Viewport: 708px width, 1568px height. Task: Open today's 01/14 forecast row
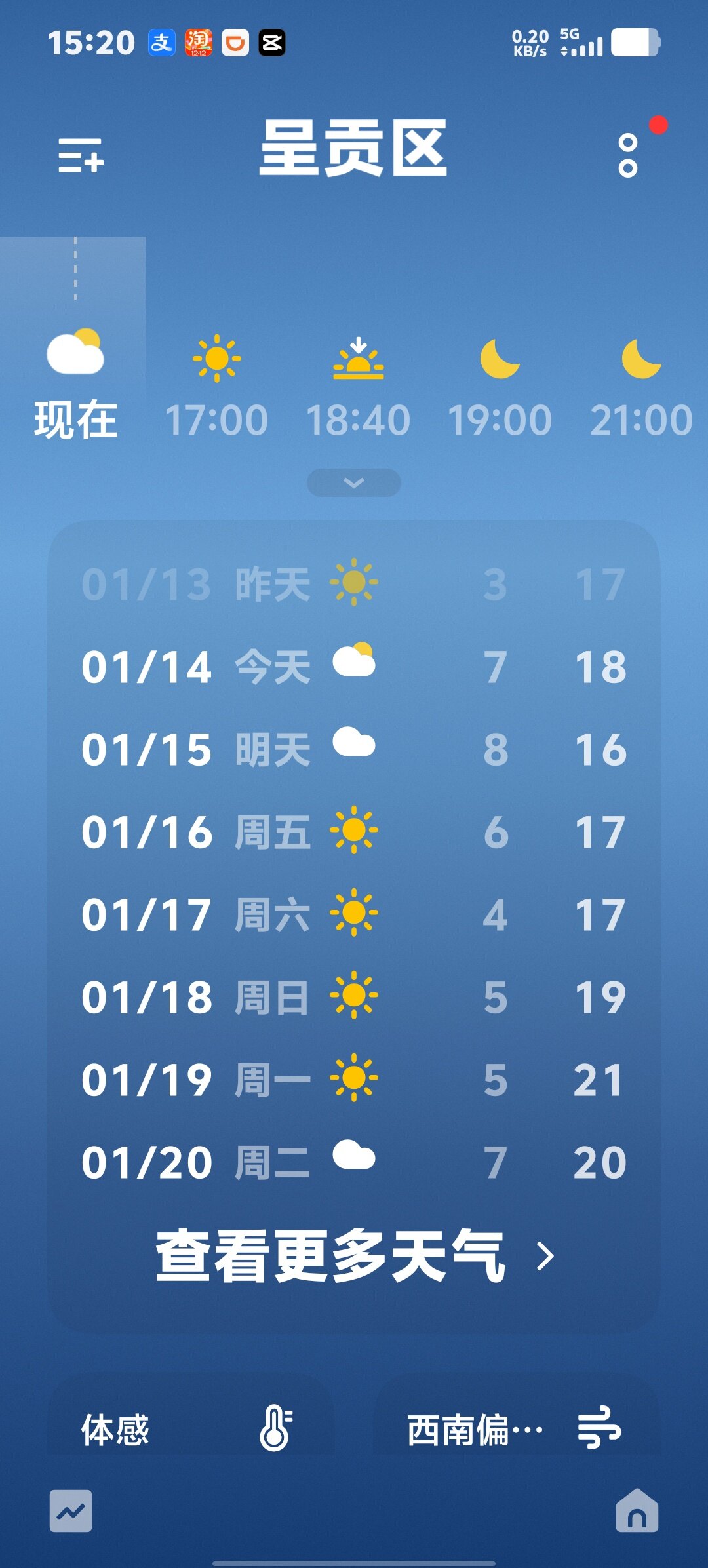354,667
